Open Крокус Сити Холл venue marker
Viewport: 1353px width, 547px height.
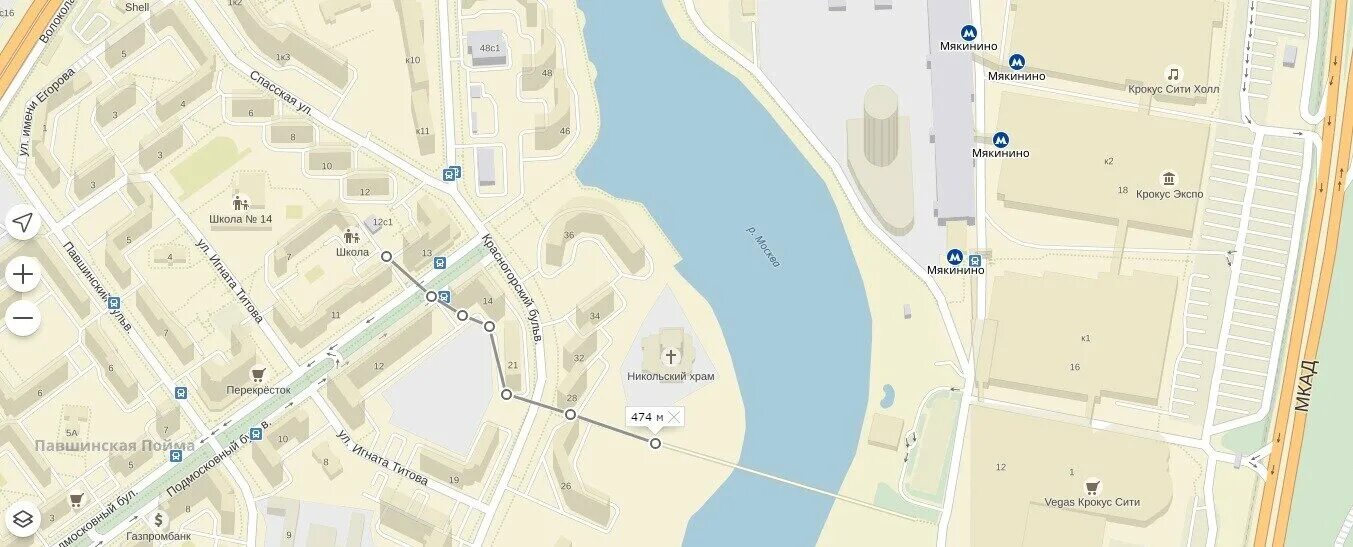(x=1173, y=74)
